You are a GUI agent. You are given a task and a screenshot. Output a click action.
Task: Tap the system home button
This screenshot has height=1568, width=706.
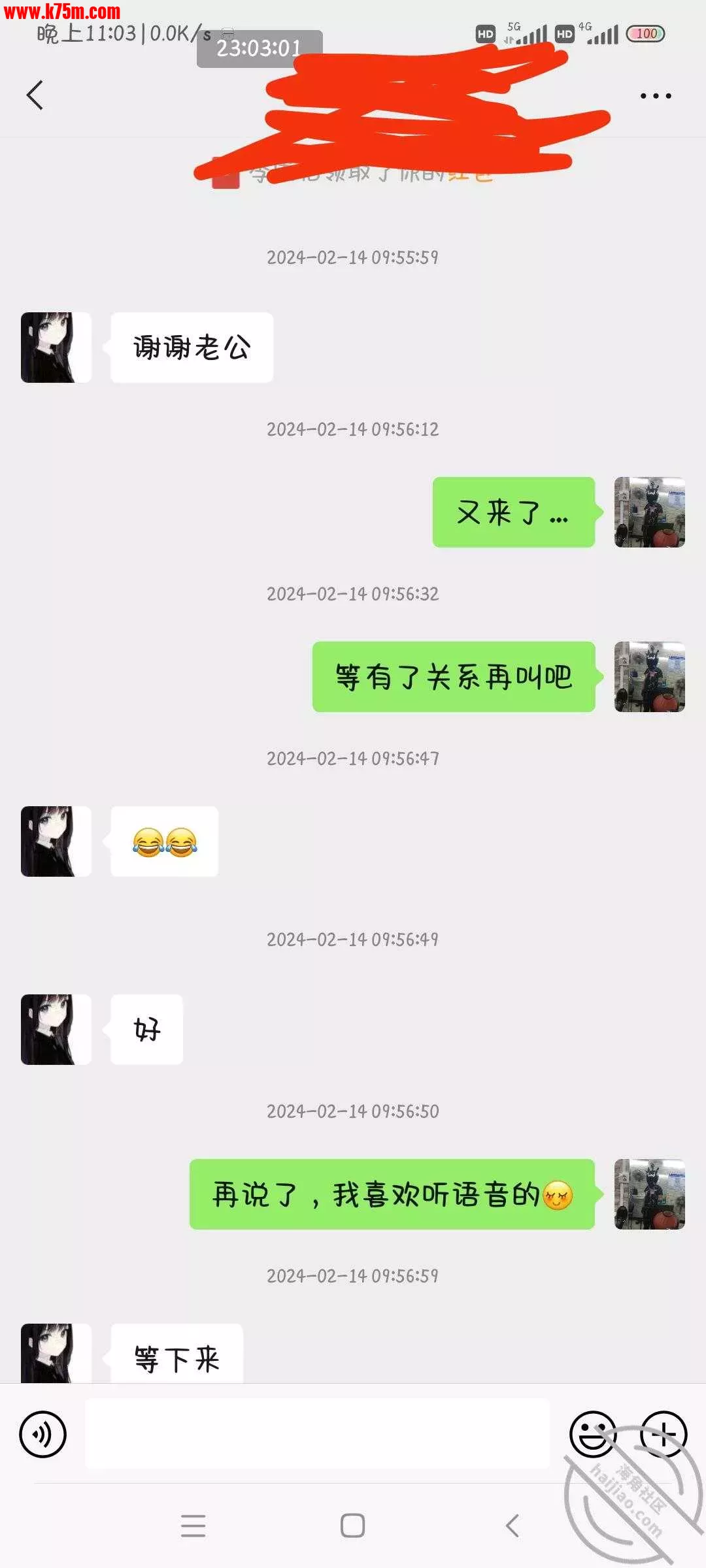click(x=352, y=1526)
